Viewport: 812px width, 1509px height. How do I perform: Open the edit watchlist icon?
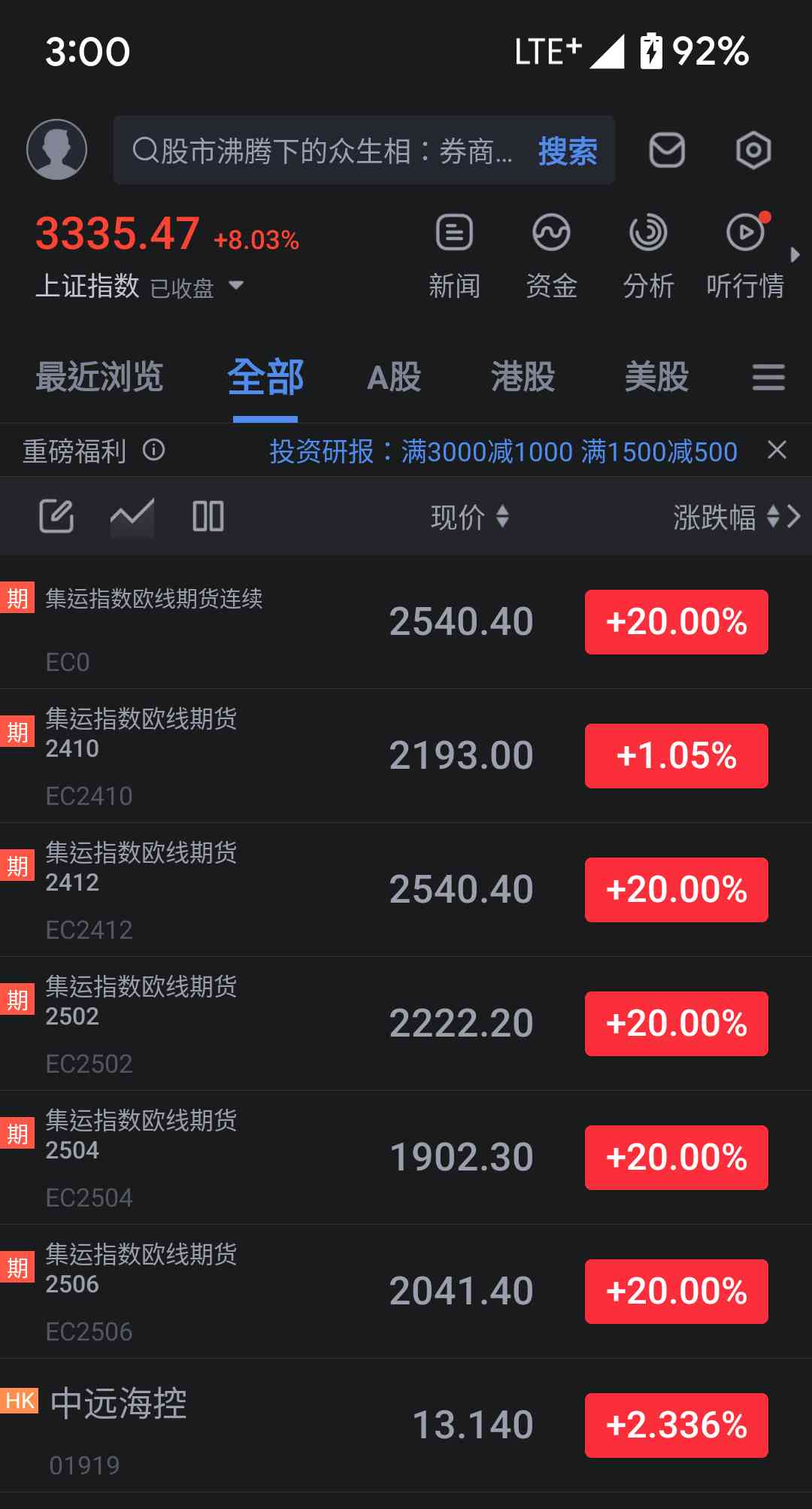click(x=56, y=516)
